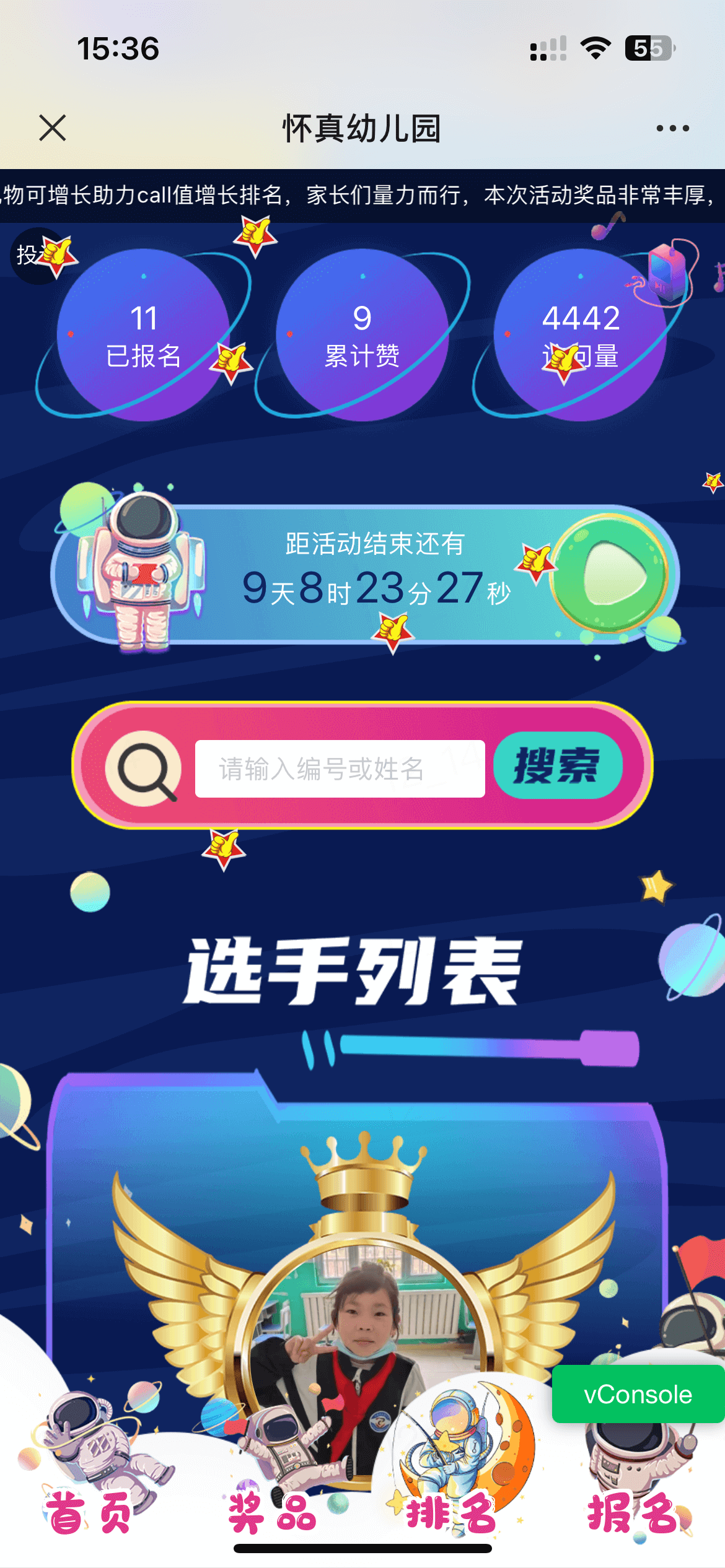Switch to the 报名 tab
This screenshot has height=1568, width=725.
pyautogui.click(x=632, y=1511)
